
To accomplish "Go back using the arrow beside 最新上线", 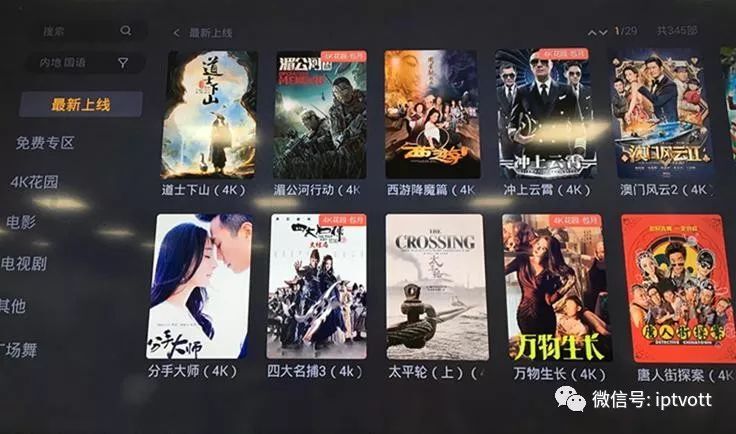I will coord(177,33).
